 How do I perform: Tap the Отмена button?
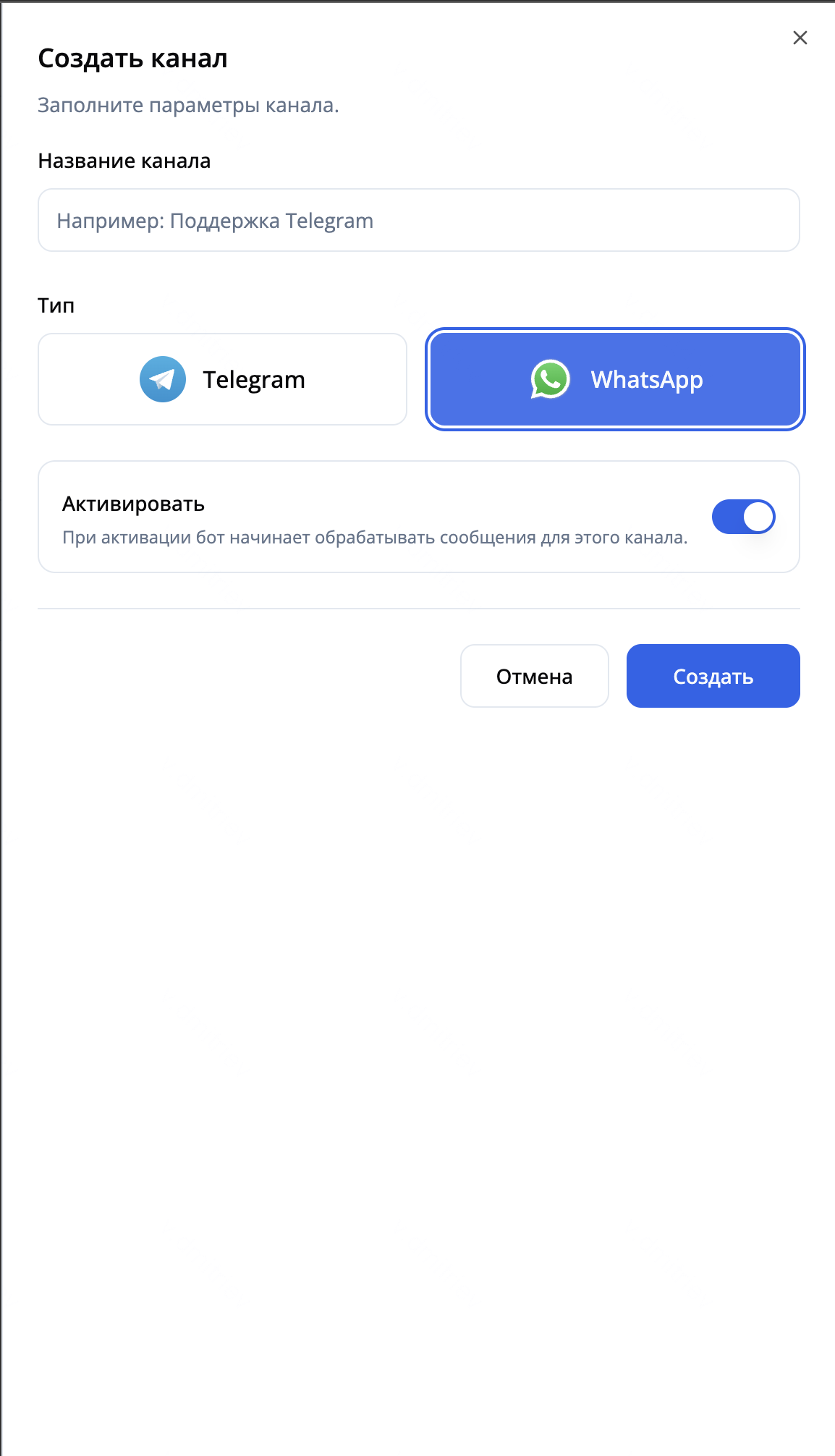[534, 676]
